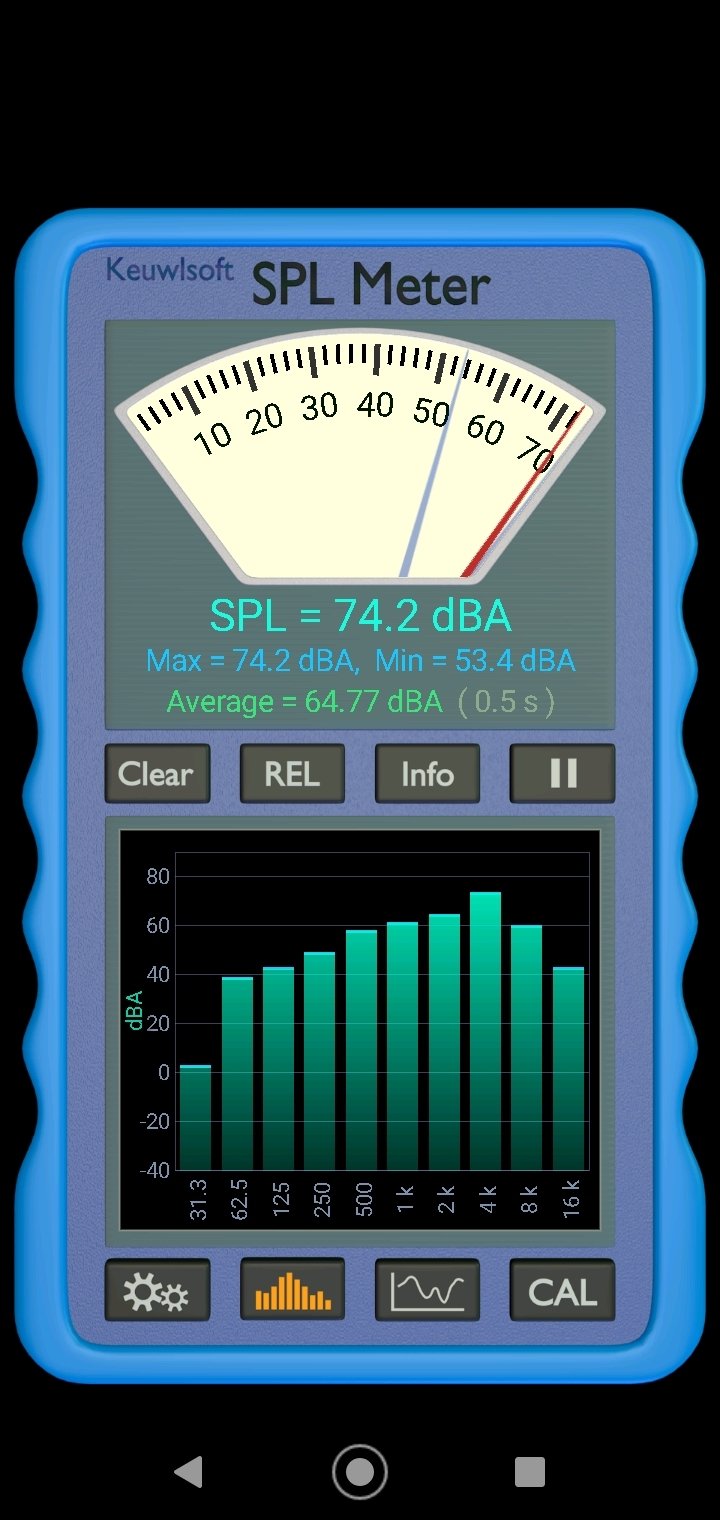
Task: Go back with the system back button
Action: pos(189,1471)
